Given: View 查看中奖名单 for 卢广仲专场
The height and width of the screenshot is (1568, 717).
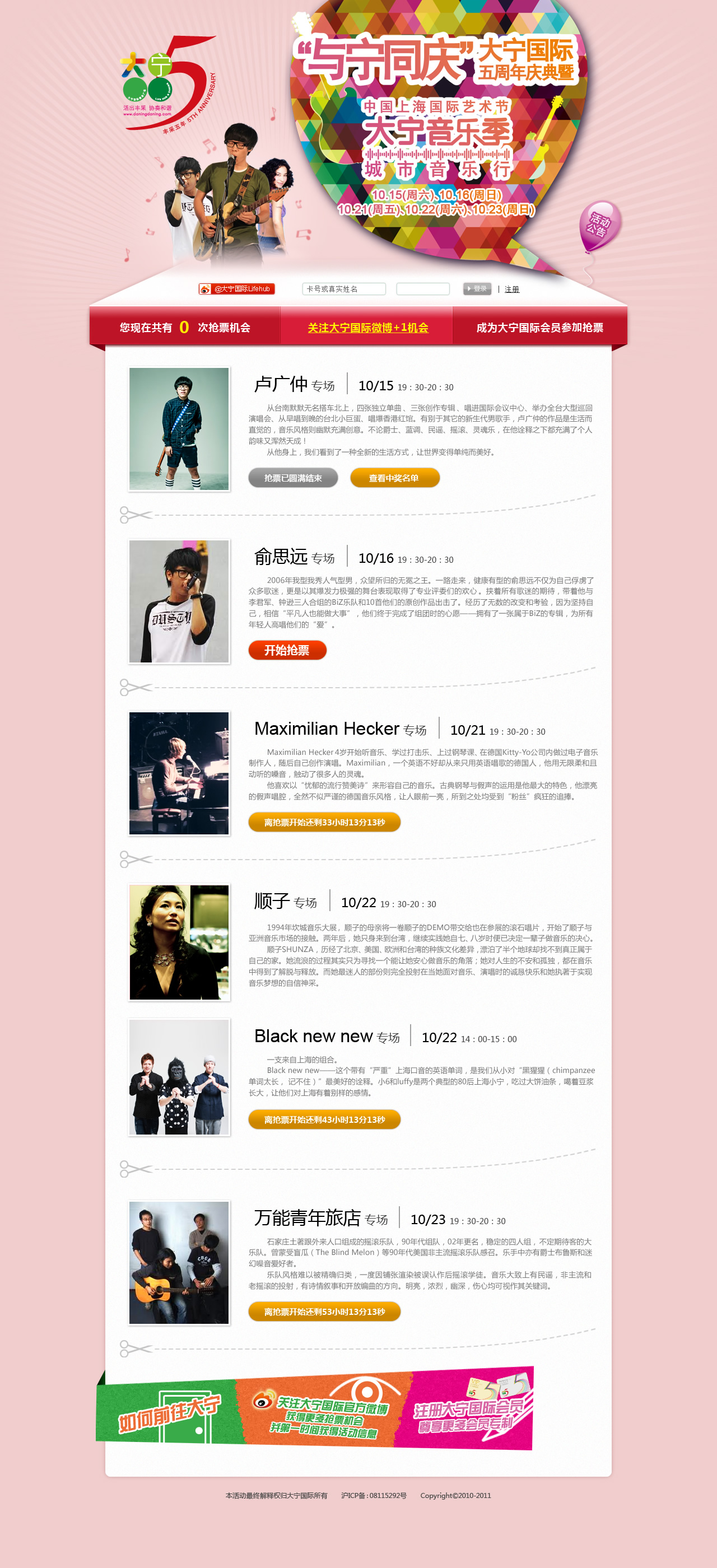Looking at the screenshot, I should [394, 478].
